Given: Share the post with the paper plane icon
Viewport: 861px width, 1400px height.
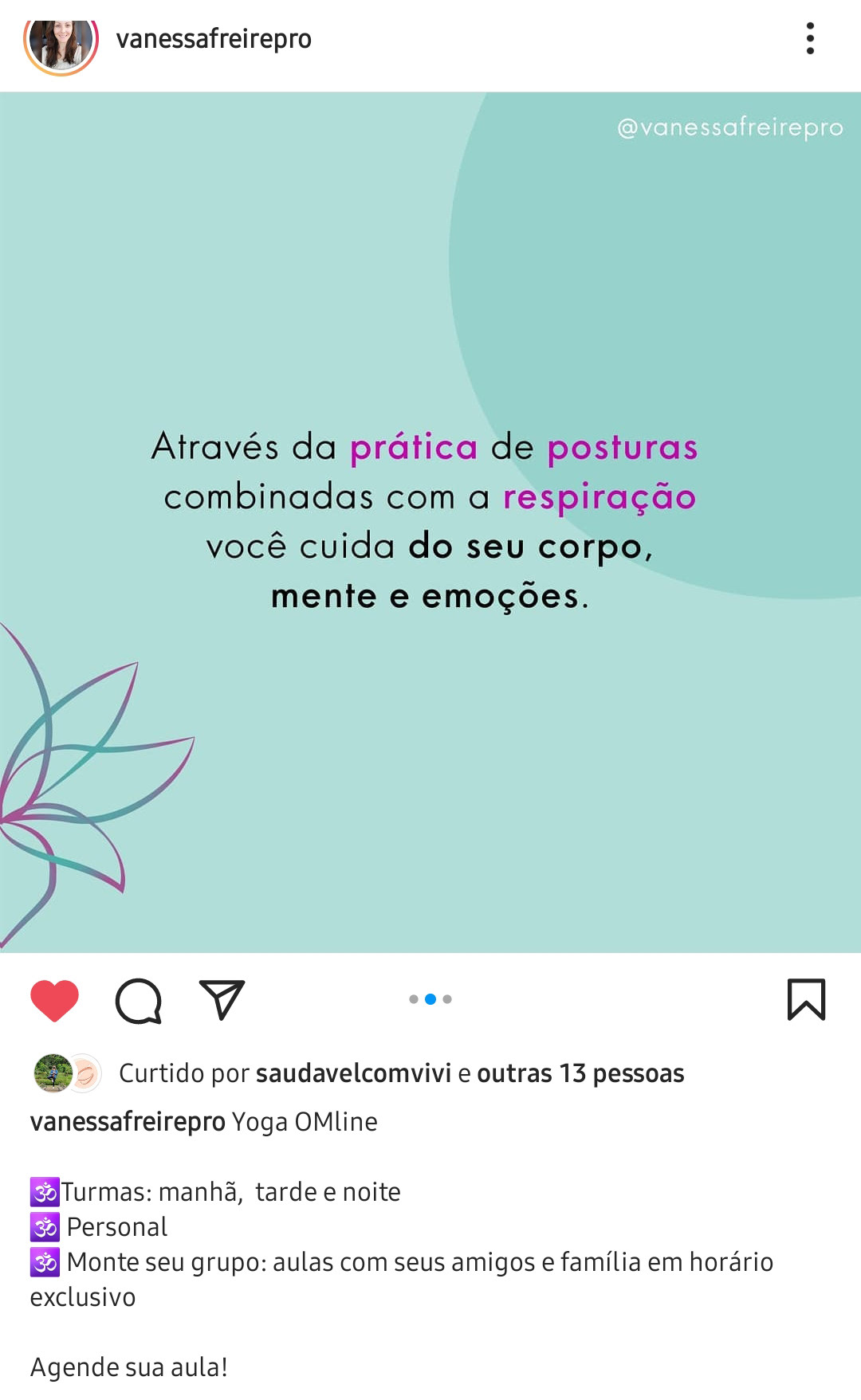Looking at the screenshot, I should click(x=222, y=999).
